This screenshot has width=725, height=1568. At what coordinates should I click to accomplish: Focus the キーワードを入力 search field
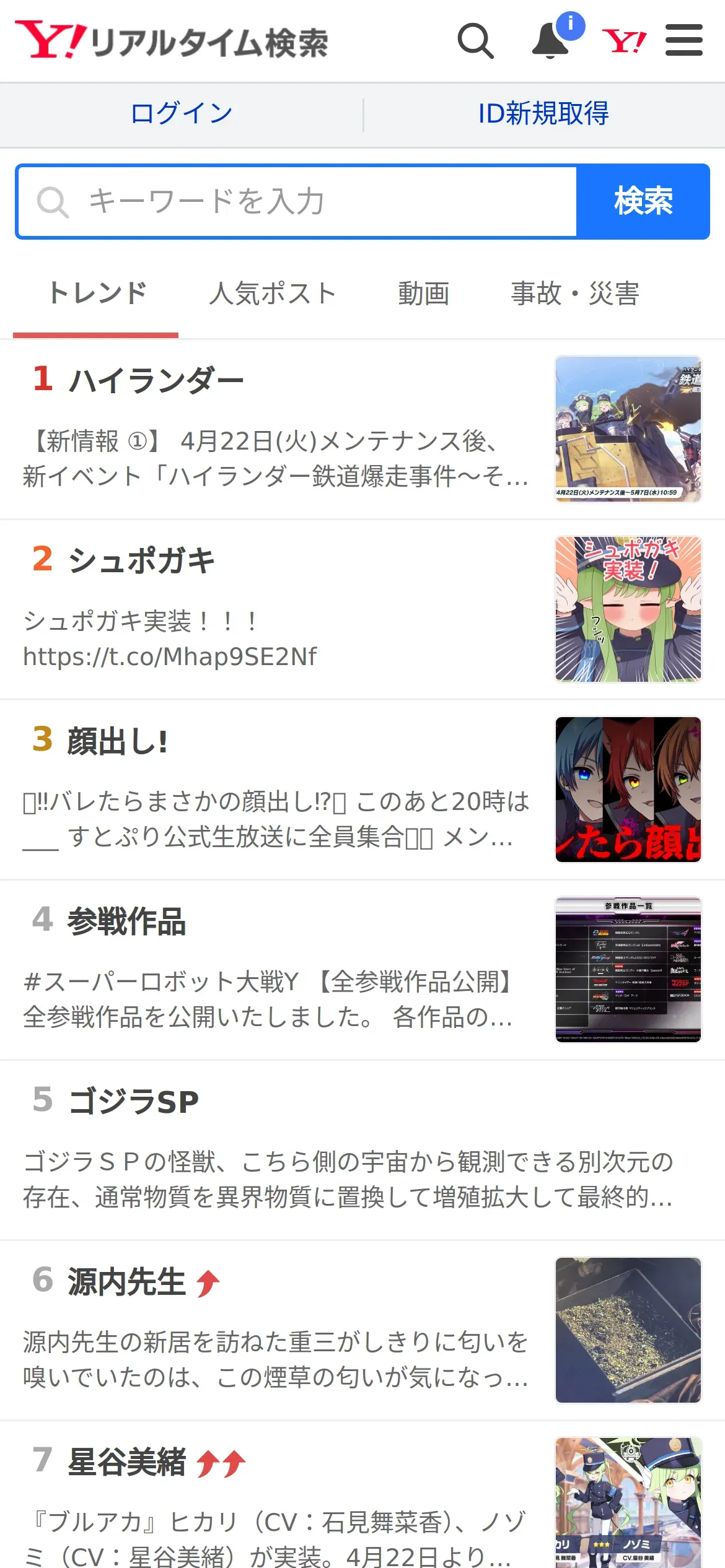pyautogui.click(x=297, y=201)
